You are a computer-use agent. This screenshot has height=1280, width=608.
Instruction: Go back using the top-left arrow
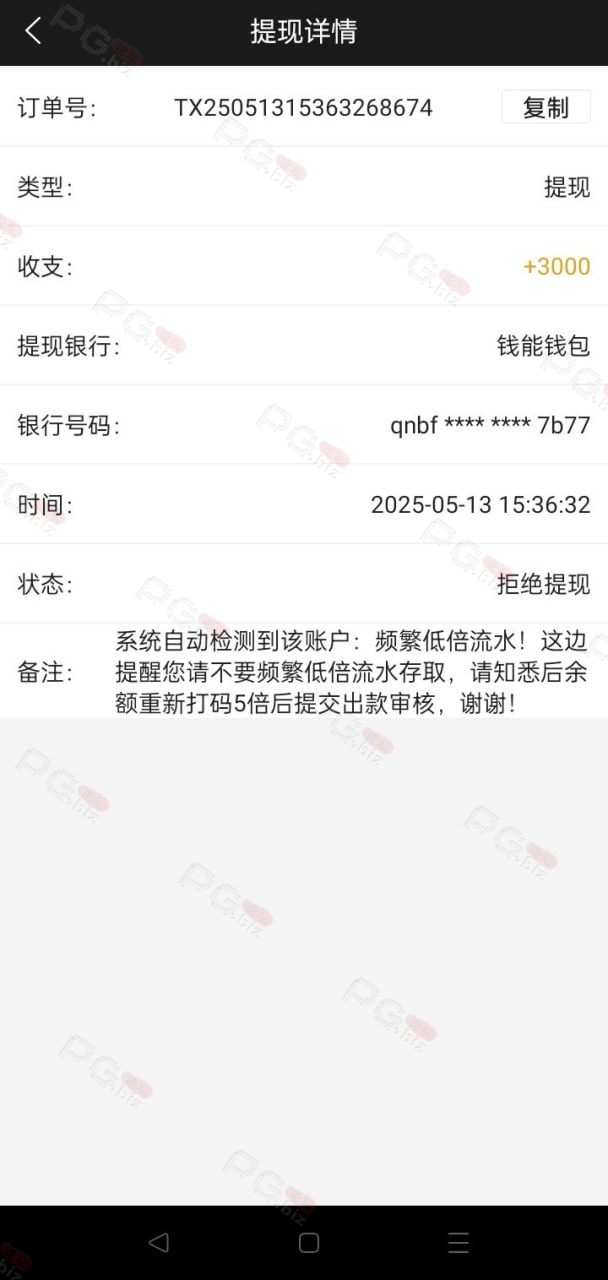click(x=33, y=31)
